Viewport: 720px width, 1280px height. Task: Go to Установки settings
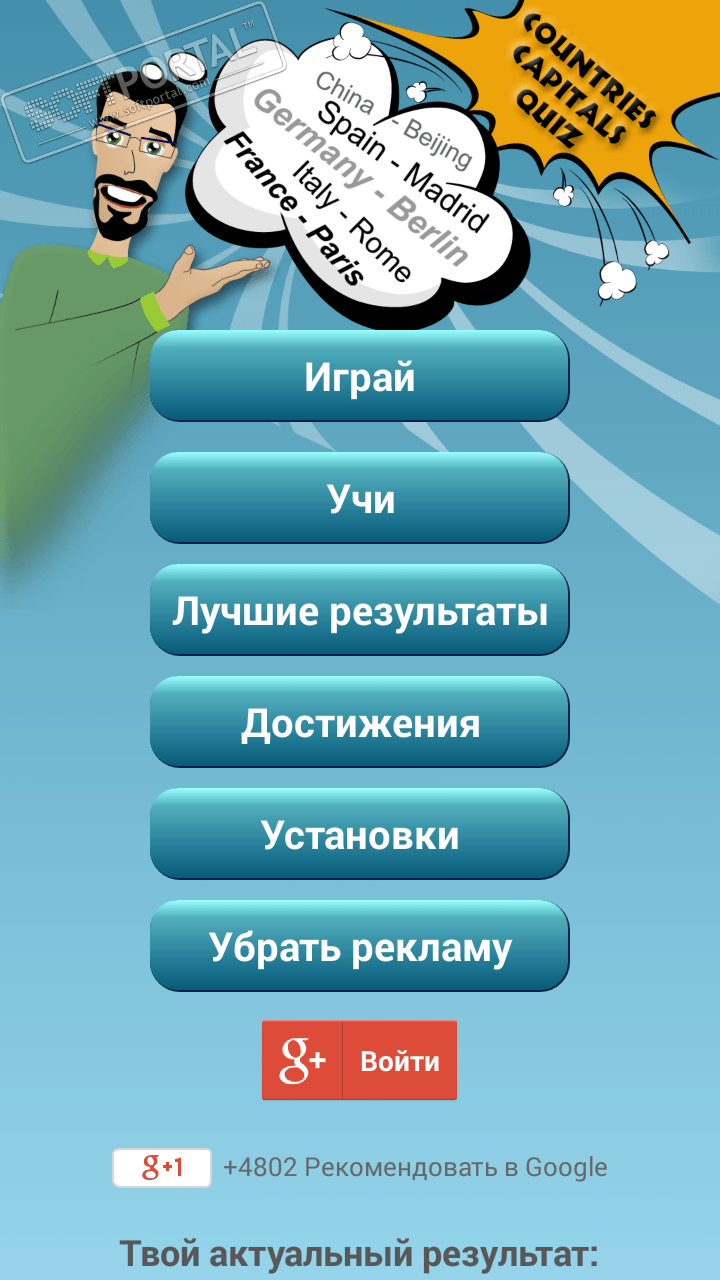(x=359, y=834)
